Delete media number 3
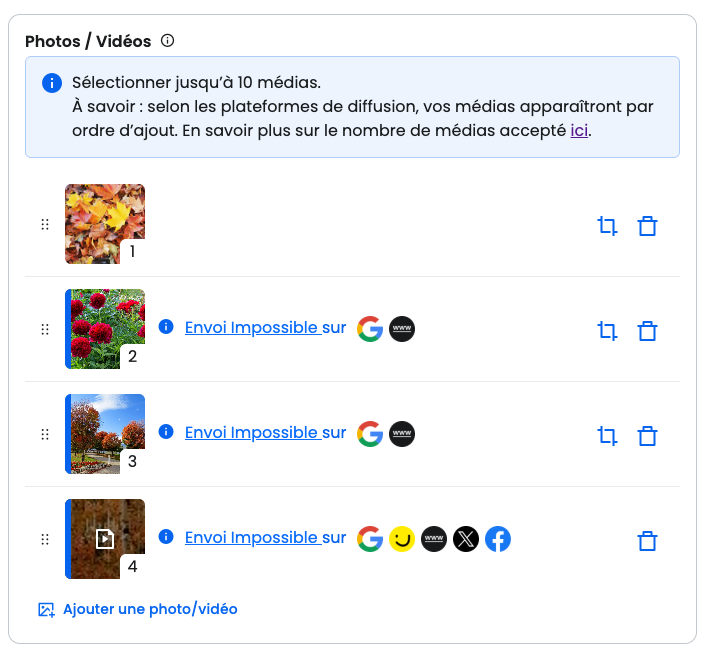Viewport: 705px width, 655px height. (x=647, y=436)
